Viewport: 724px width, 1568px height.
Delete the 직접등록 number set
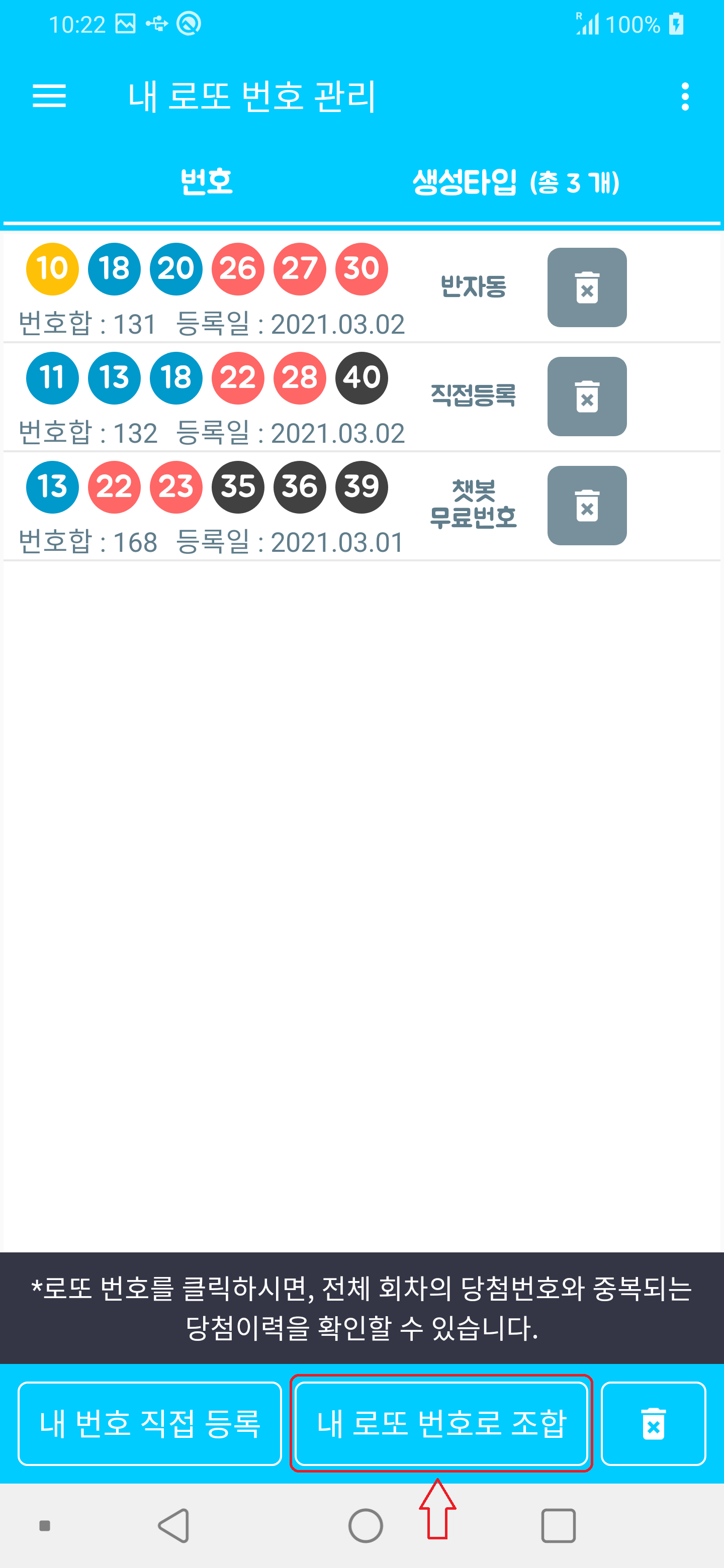click(586, 396)
